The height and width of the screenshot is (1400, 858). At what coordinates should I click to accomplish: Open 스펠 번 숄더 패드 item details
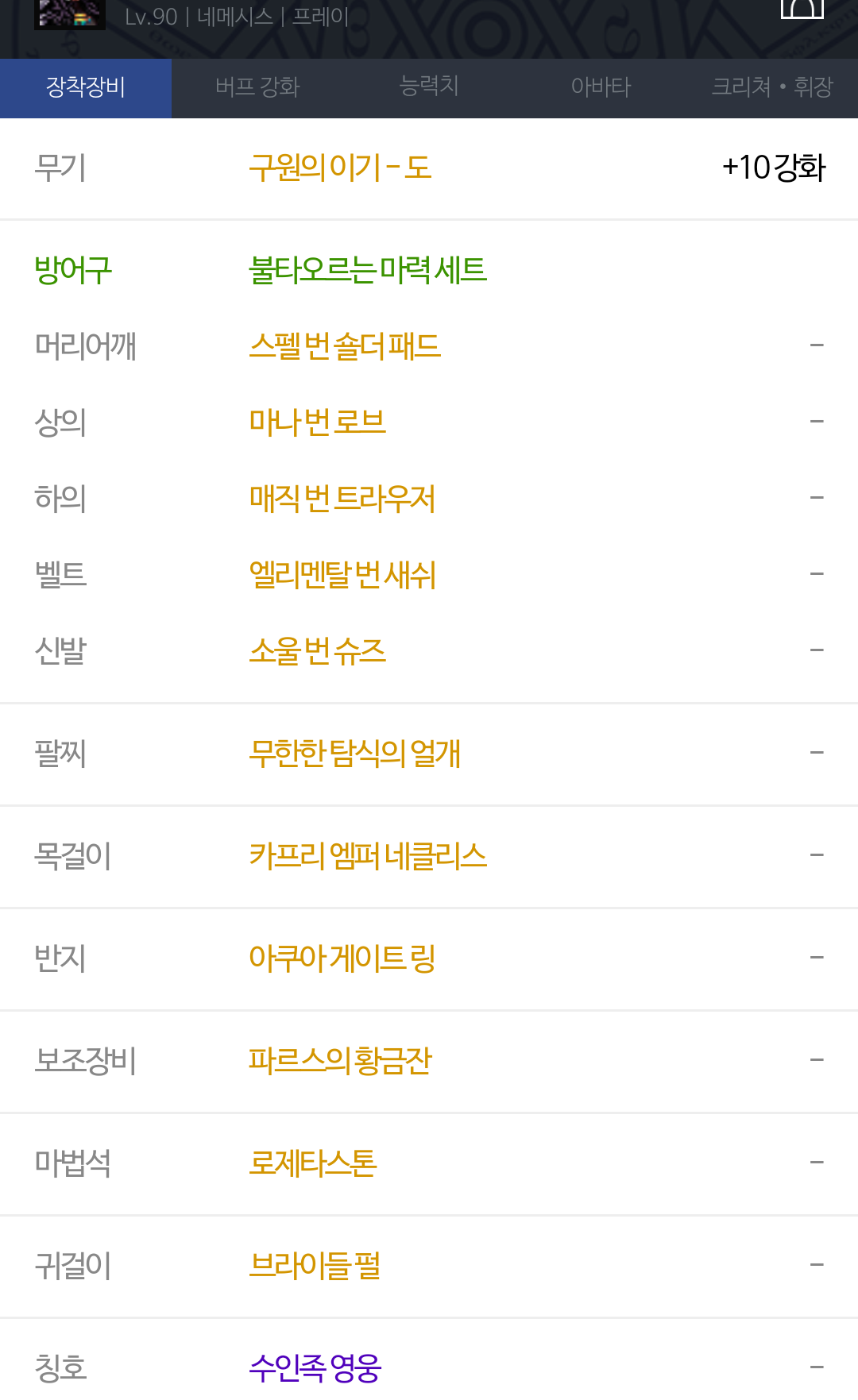click(345, 346)
